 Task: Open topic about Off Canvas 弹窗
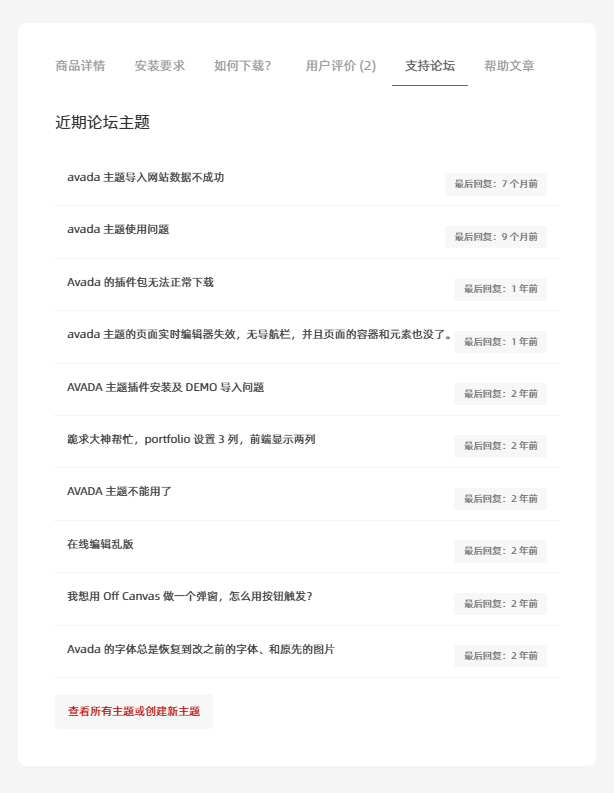click(189, 596)
